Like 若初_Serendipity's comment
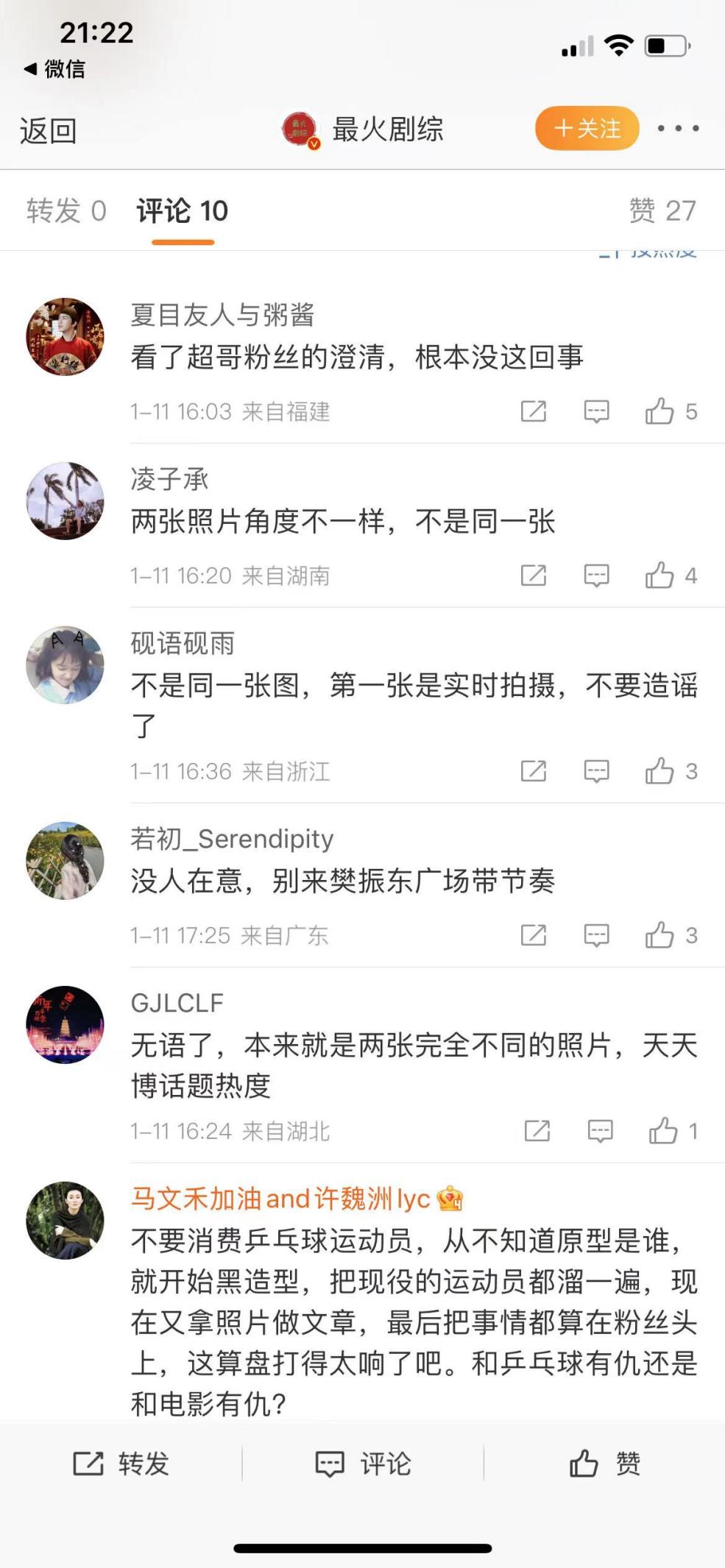The image size is (725, 1568). pos(659,935)
